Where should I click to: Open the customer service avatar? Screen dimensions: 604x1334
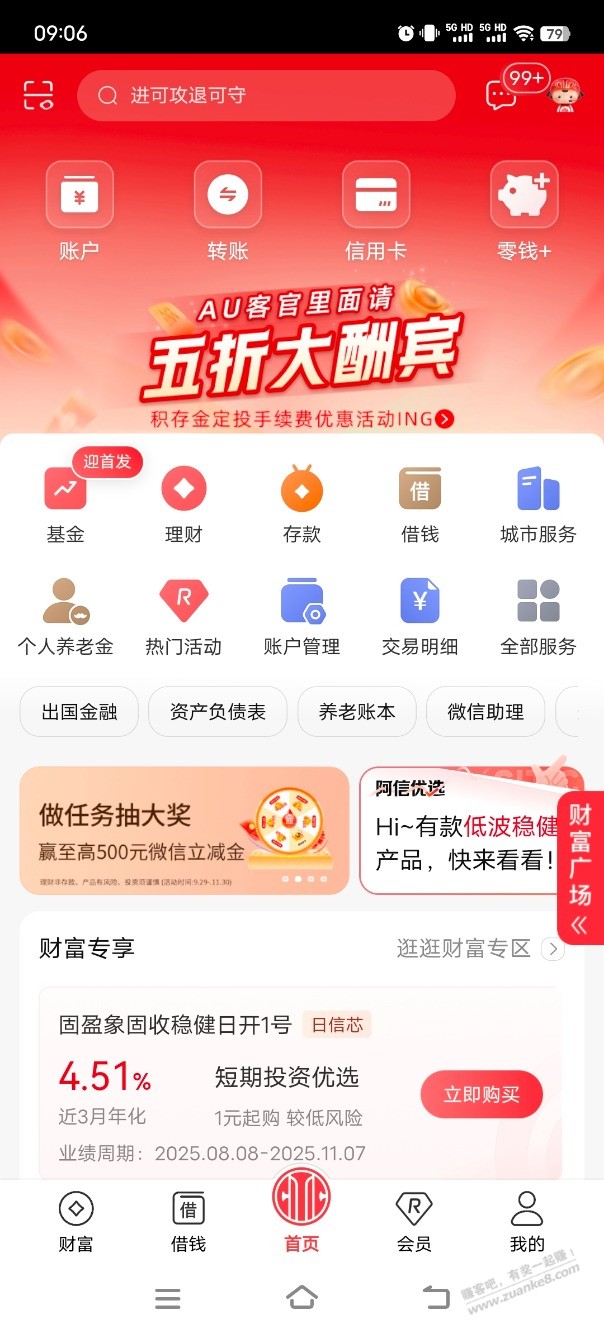coord(567,93)
